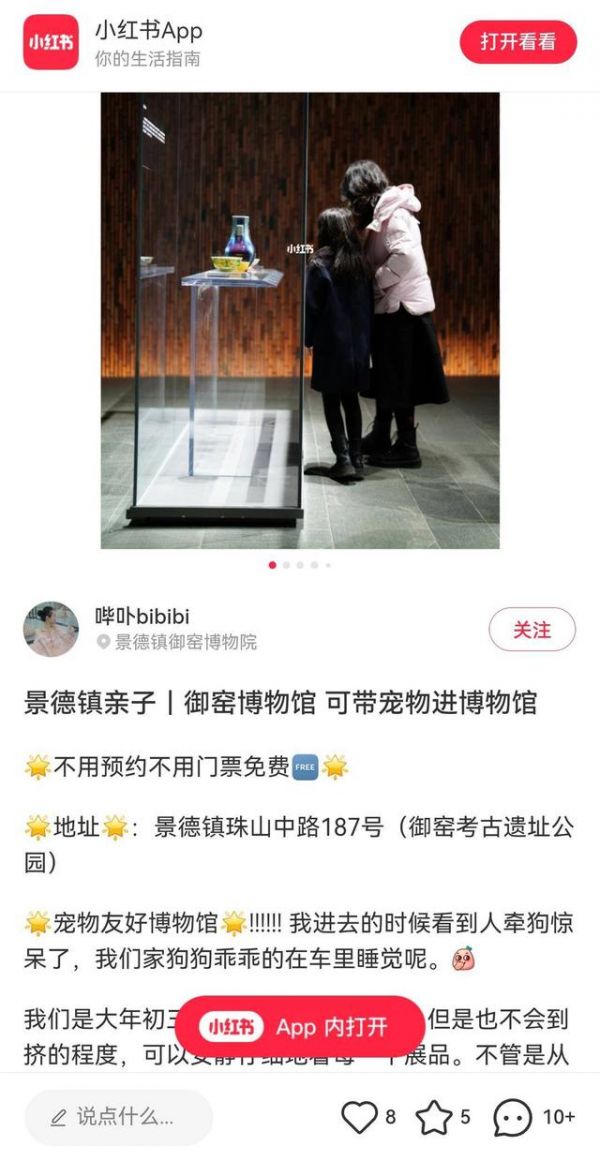Save the post with star icon

(433, 1117)
